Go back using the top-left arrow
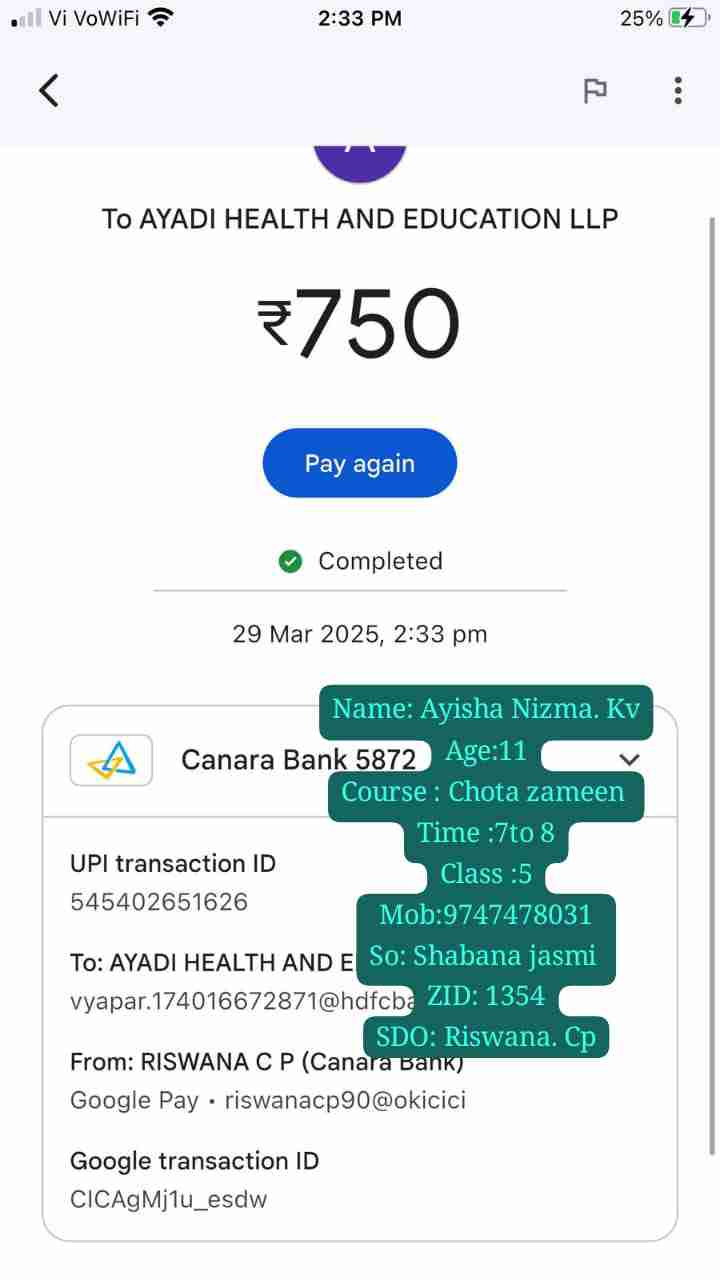720x1280 pixels. click(x=49, y=91)
